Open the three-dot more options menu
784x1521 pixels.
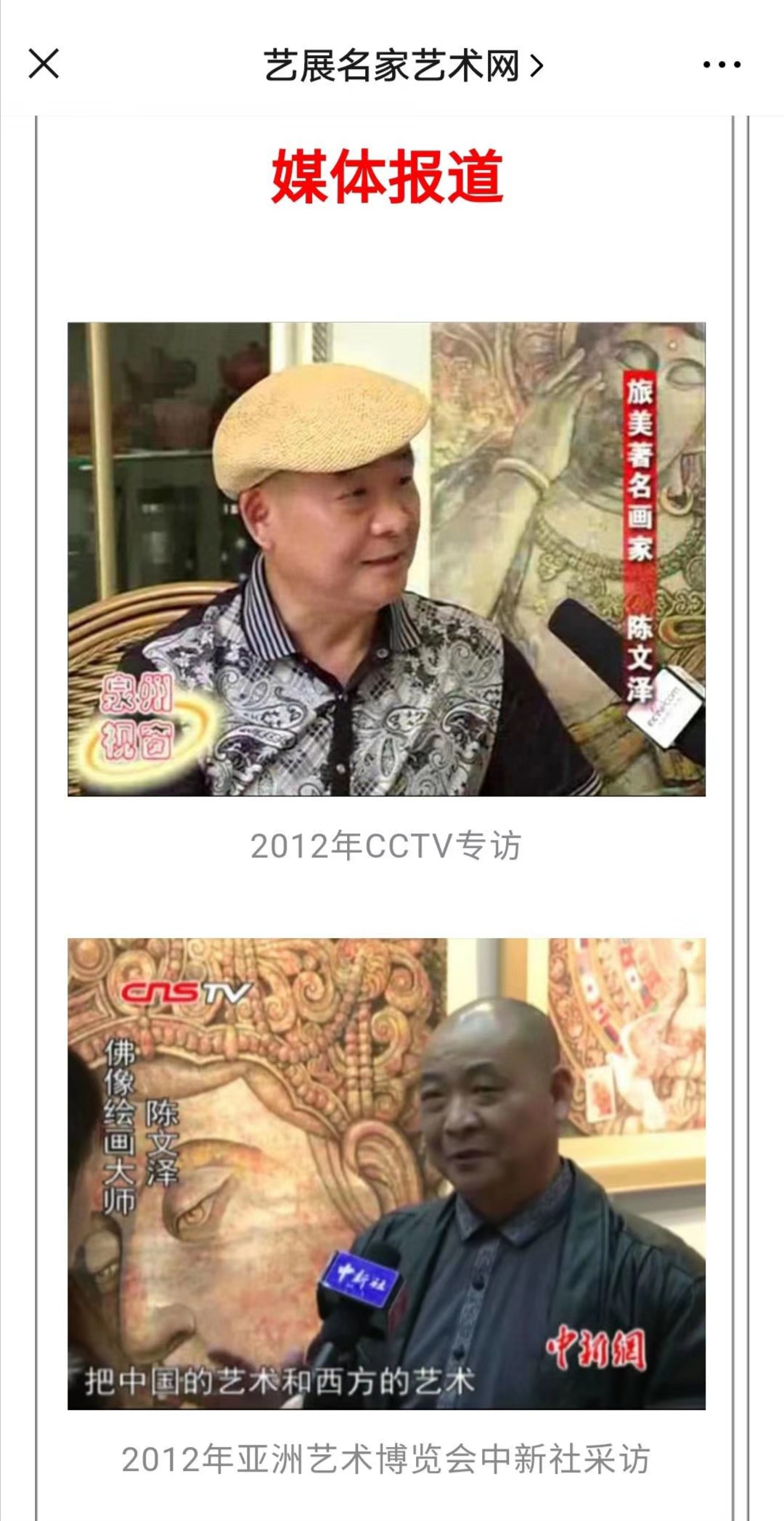(x=722, y=65)
